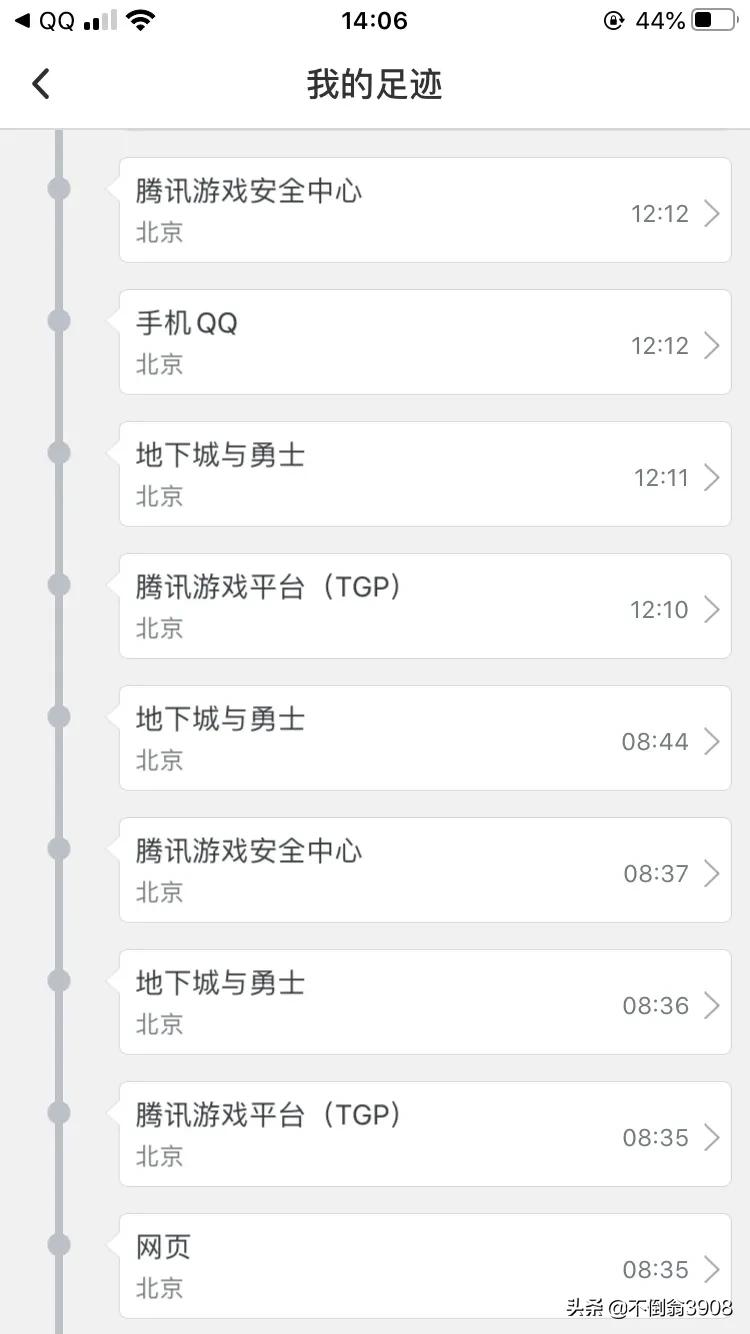Open 腾讯游戏平台（TGP）entry at 08:35

pyautogui.click(x=425, y=1134)
